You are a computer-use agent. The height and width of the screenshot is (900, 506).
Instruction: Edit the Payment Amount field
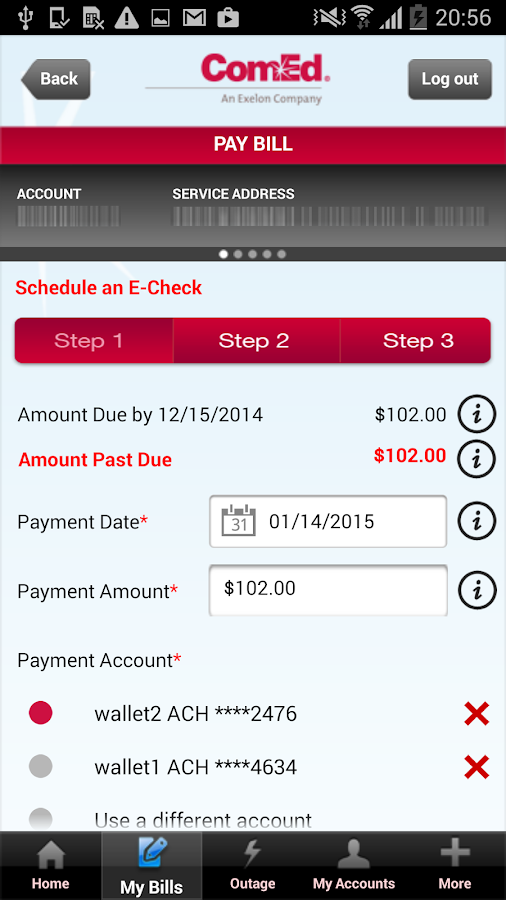tap(328, 590)
